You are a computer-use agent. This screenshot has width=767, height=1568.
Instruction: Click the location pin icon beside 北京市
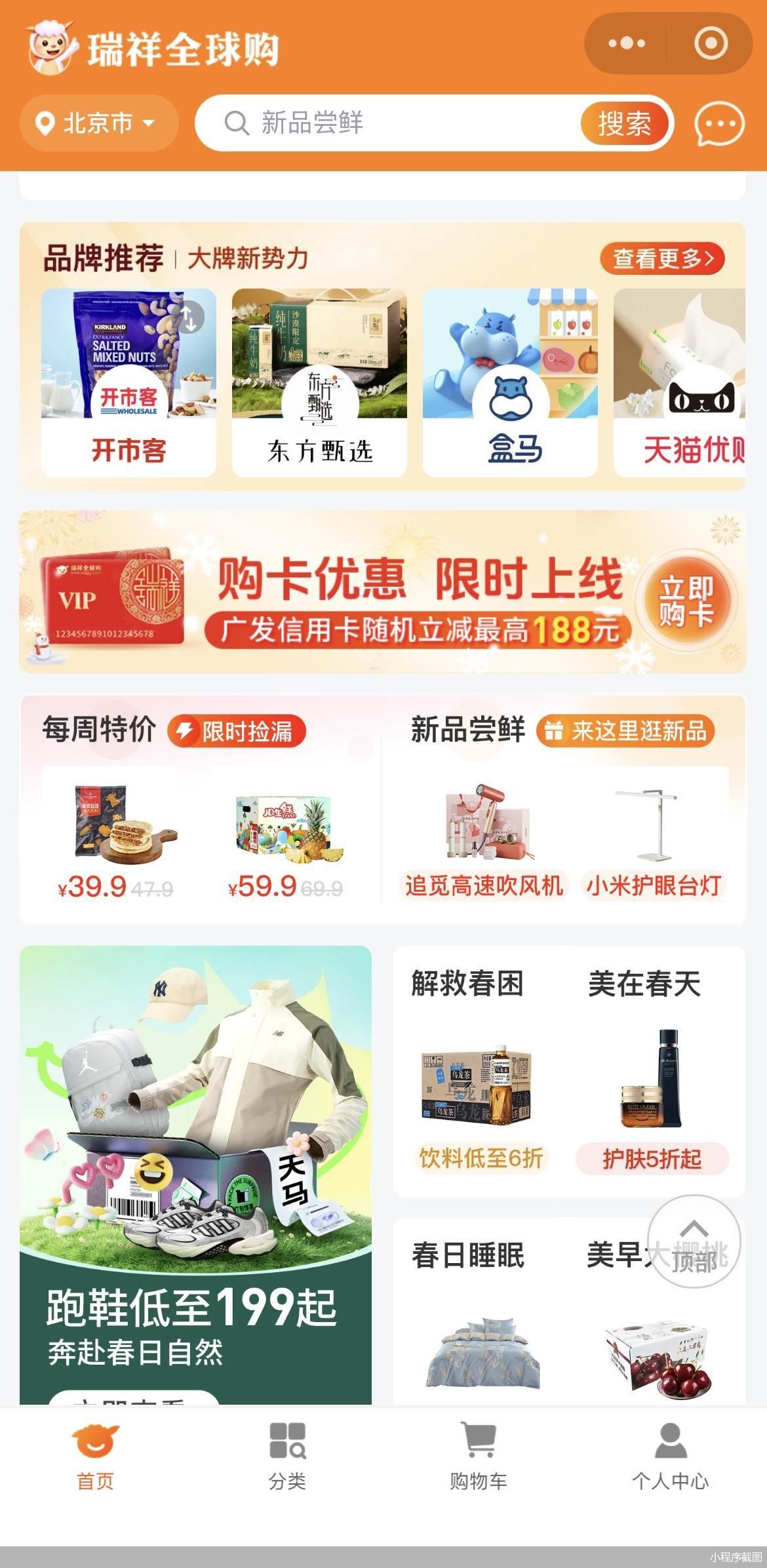44,123
